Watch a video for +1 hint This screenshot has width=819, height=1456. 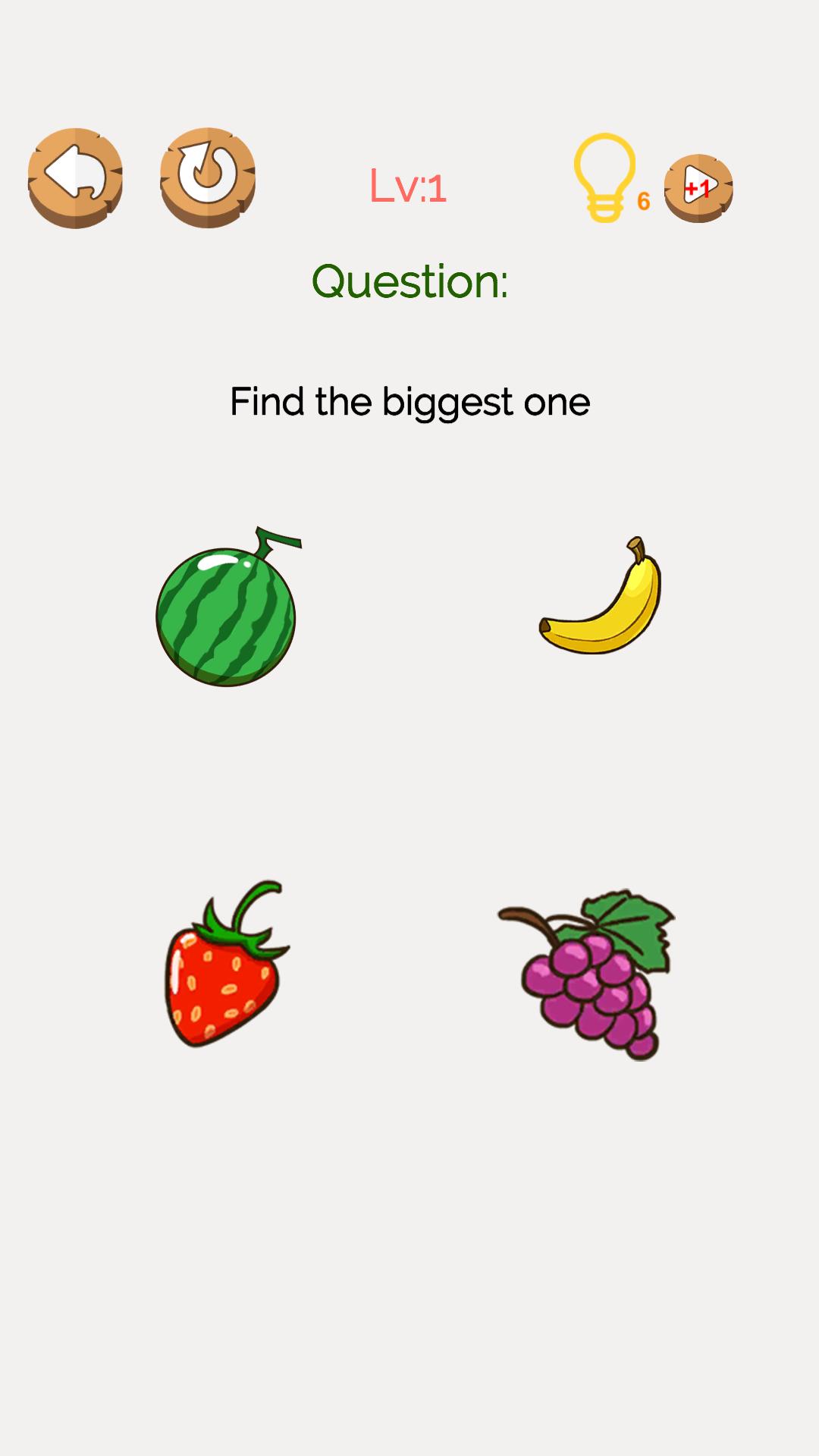pos(698,187)
